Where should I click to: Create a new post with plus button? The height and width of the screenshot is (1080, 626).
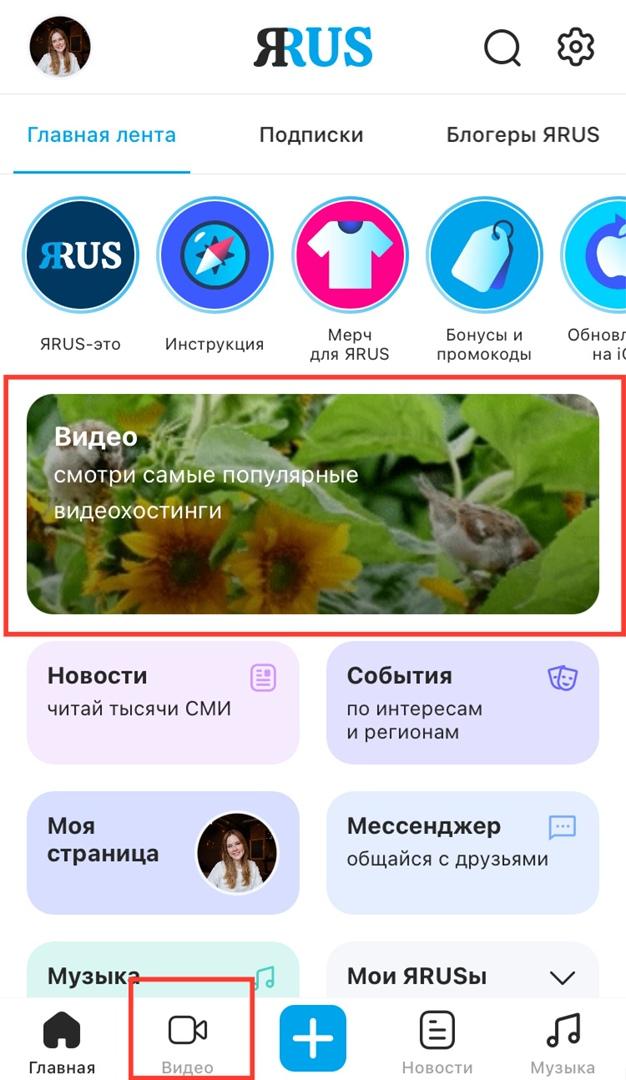(312, 1040)
